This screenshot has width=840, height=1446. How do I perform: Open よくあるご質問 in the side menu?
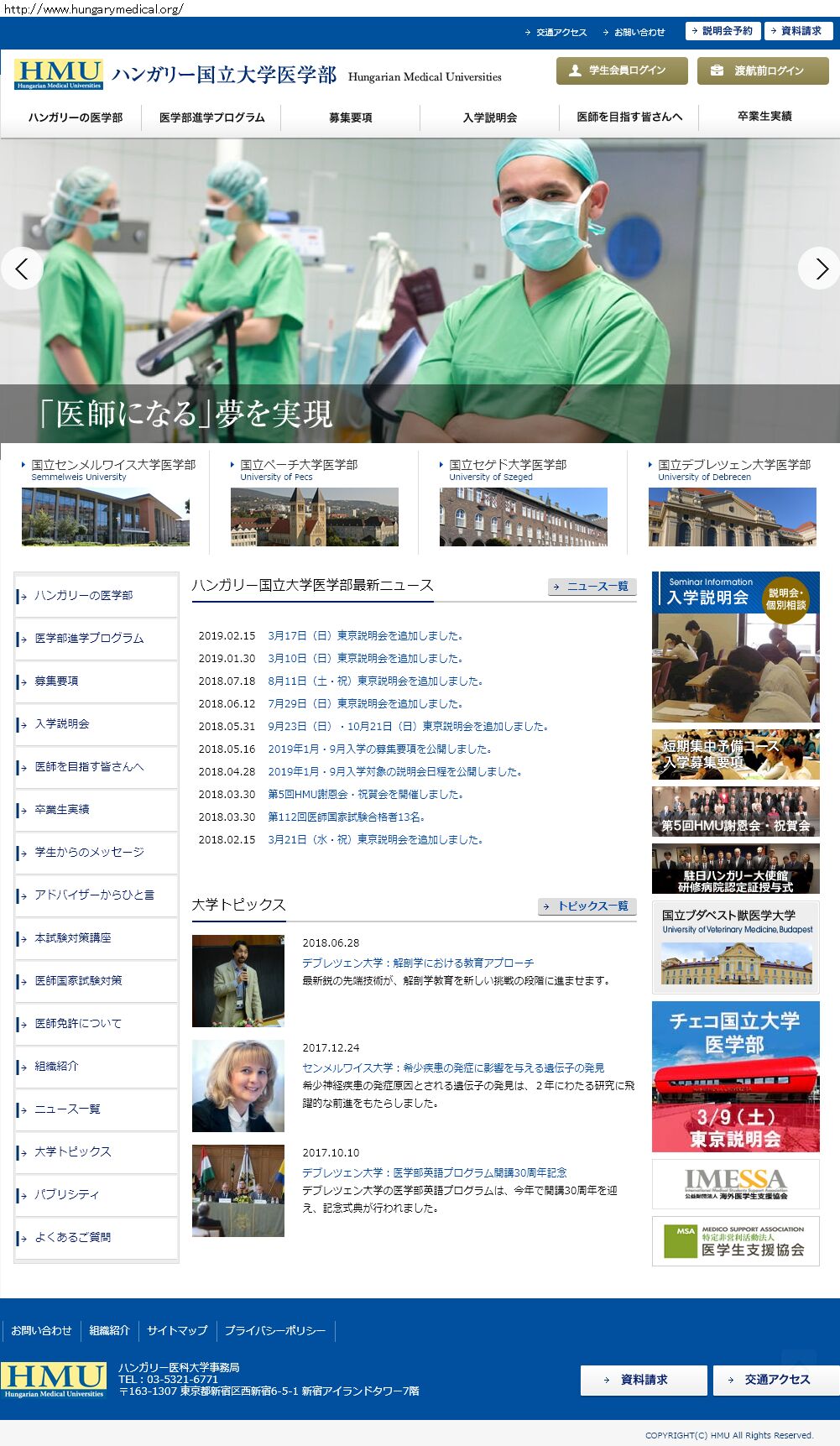[x=72, y=1238]
